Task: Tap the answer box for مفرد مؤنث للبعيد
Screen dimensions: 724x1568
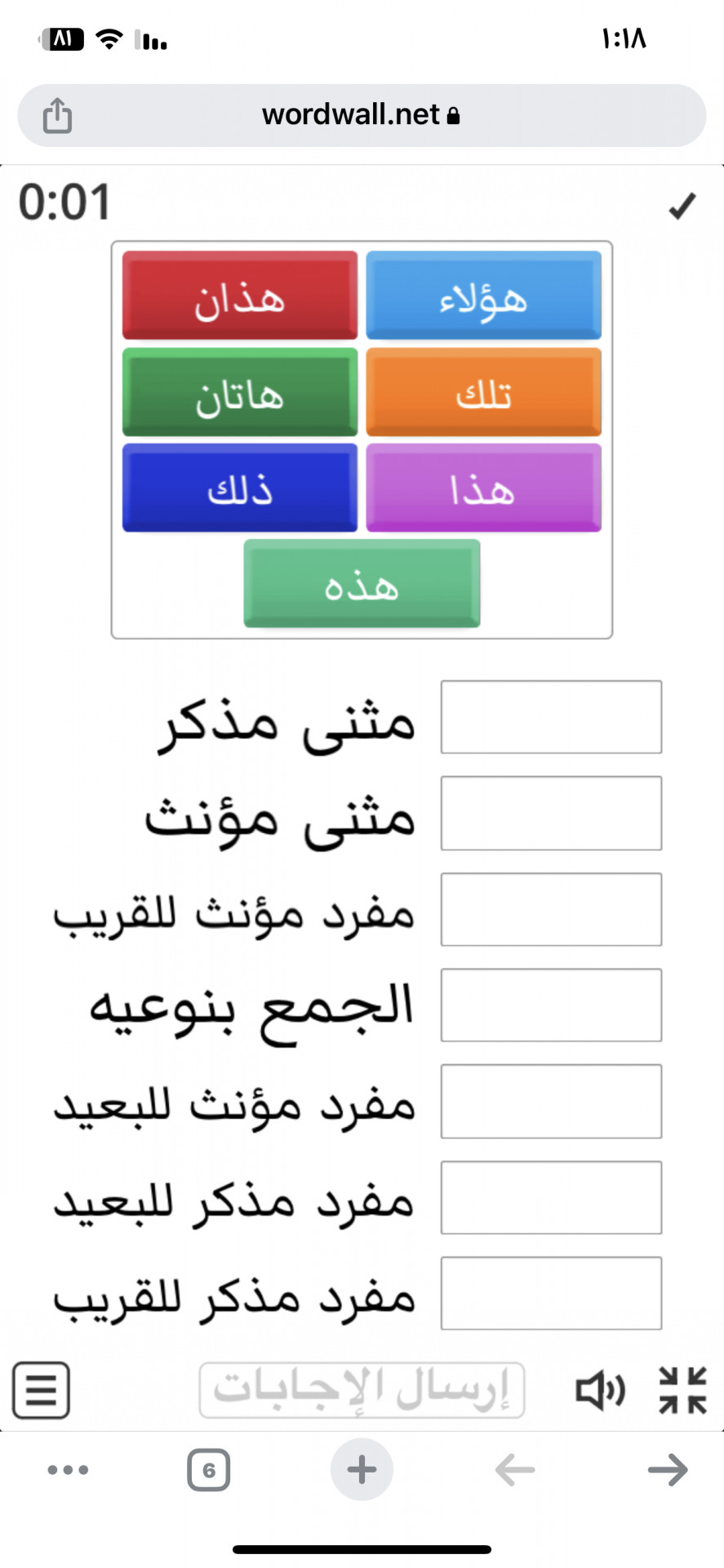Action: (551, 1101)
